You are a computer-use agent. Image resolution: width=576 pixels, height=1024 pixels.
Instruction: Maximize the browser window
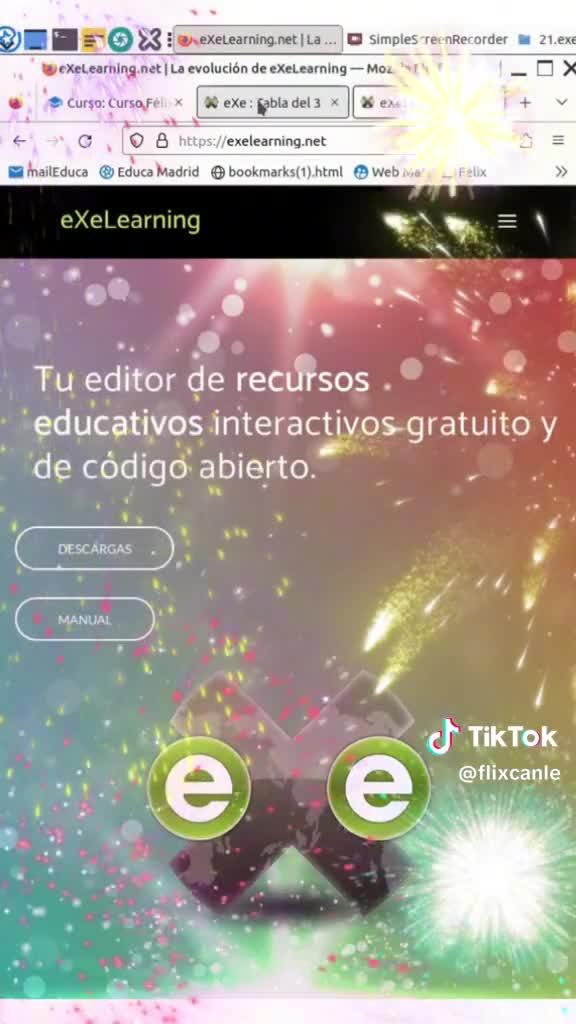545,68
